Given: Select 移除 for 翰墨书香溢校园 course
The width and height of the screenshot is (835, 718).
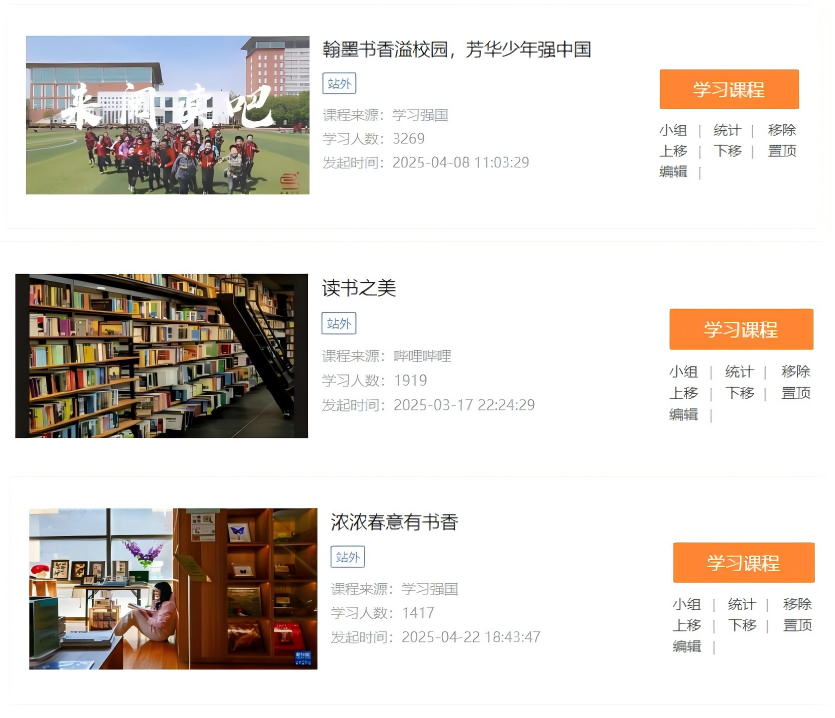Looking at the screenshot, I should point(782,130).
